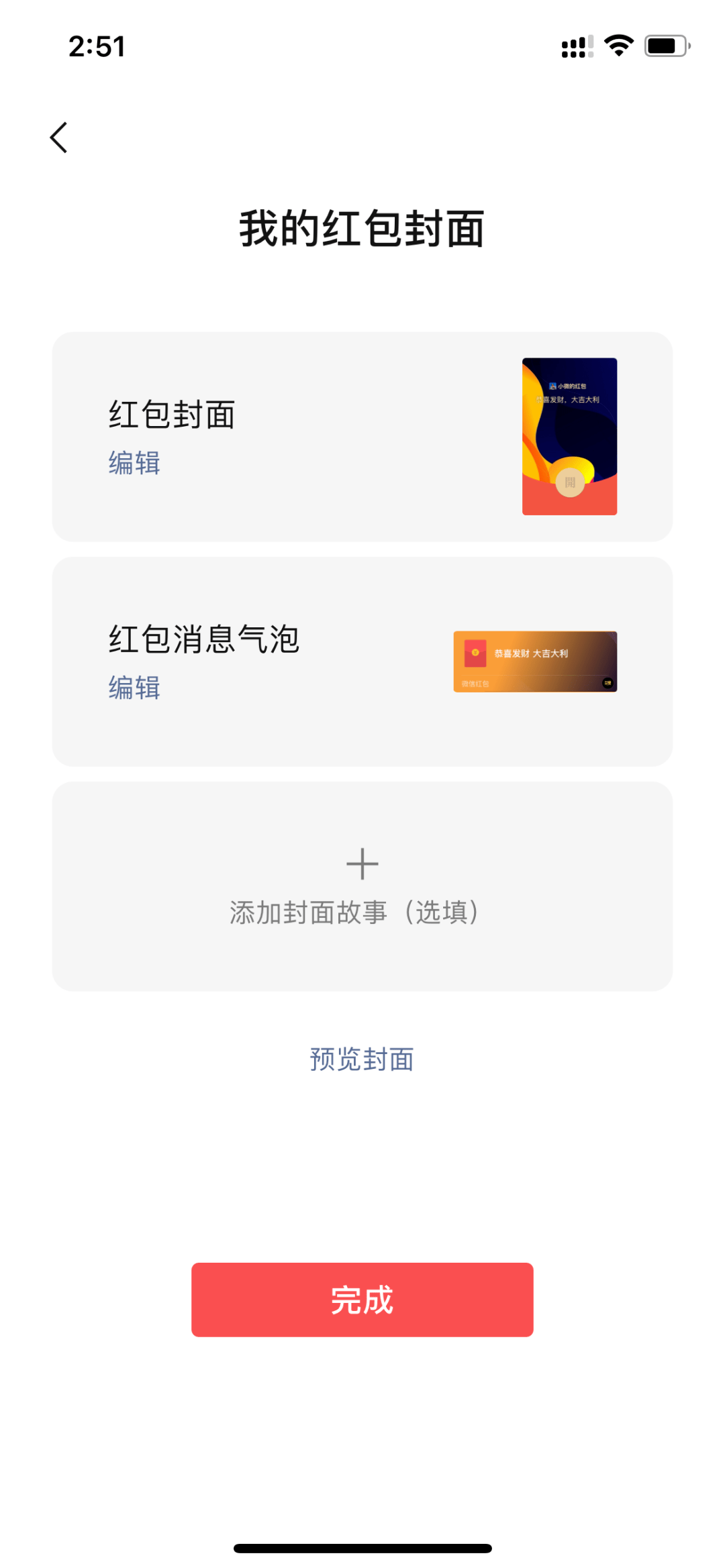This screenshot has width=725, height=1568.
Task: Go back using the top-left arrow
Action: [59, 138]
